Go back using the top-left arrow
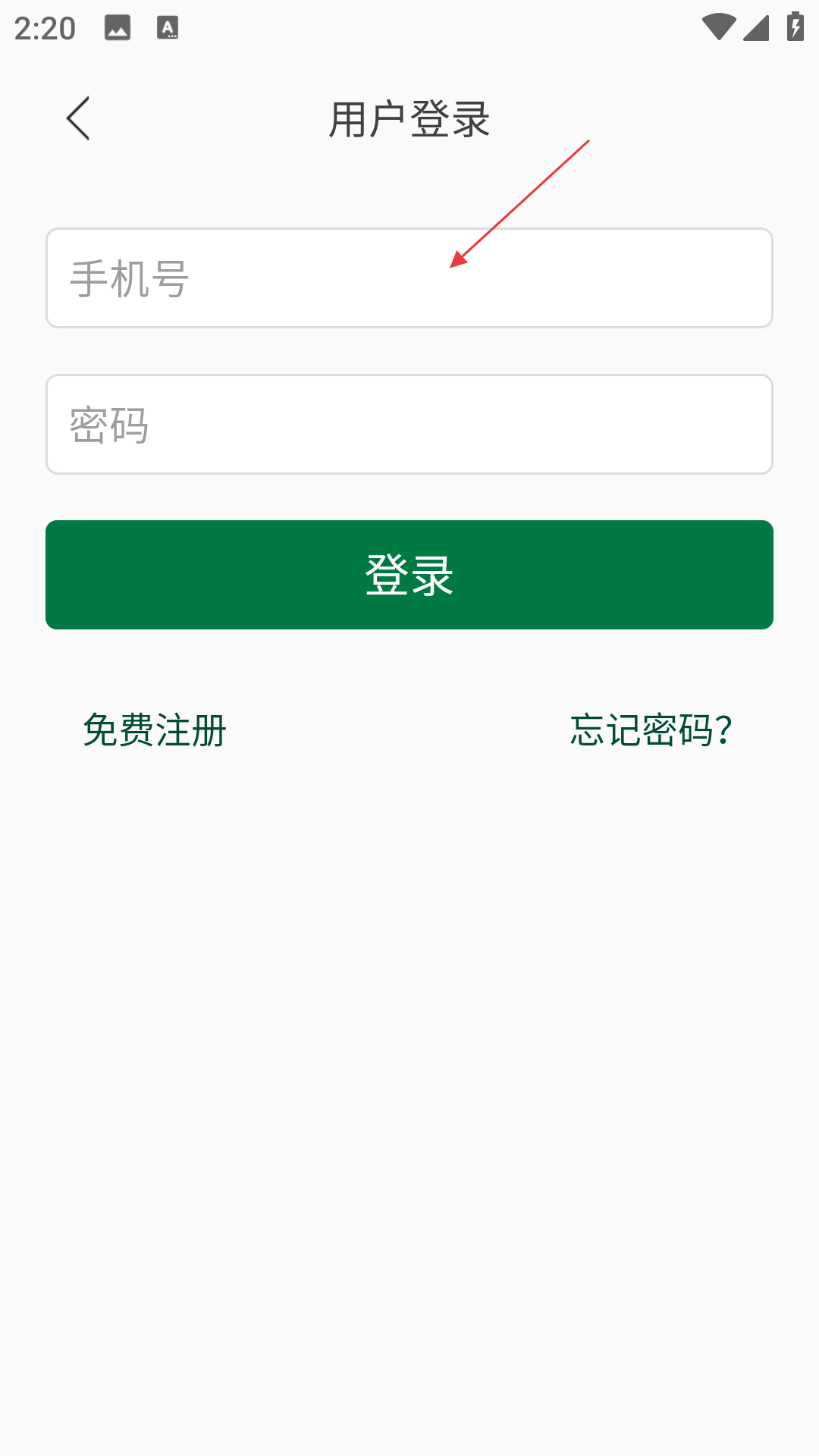 78,118
